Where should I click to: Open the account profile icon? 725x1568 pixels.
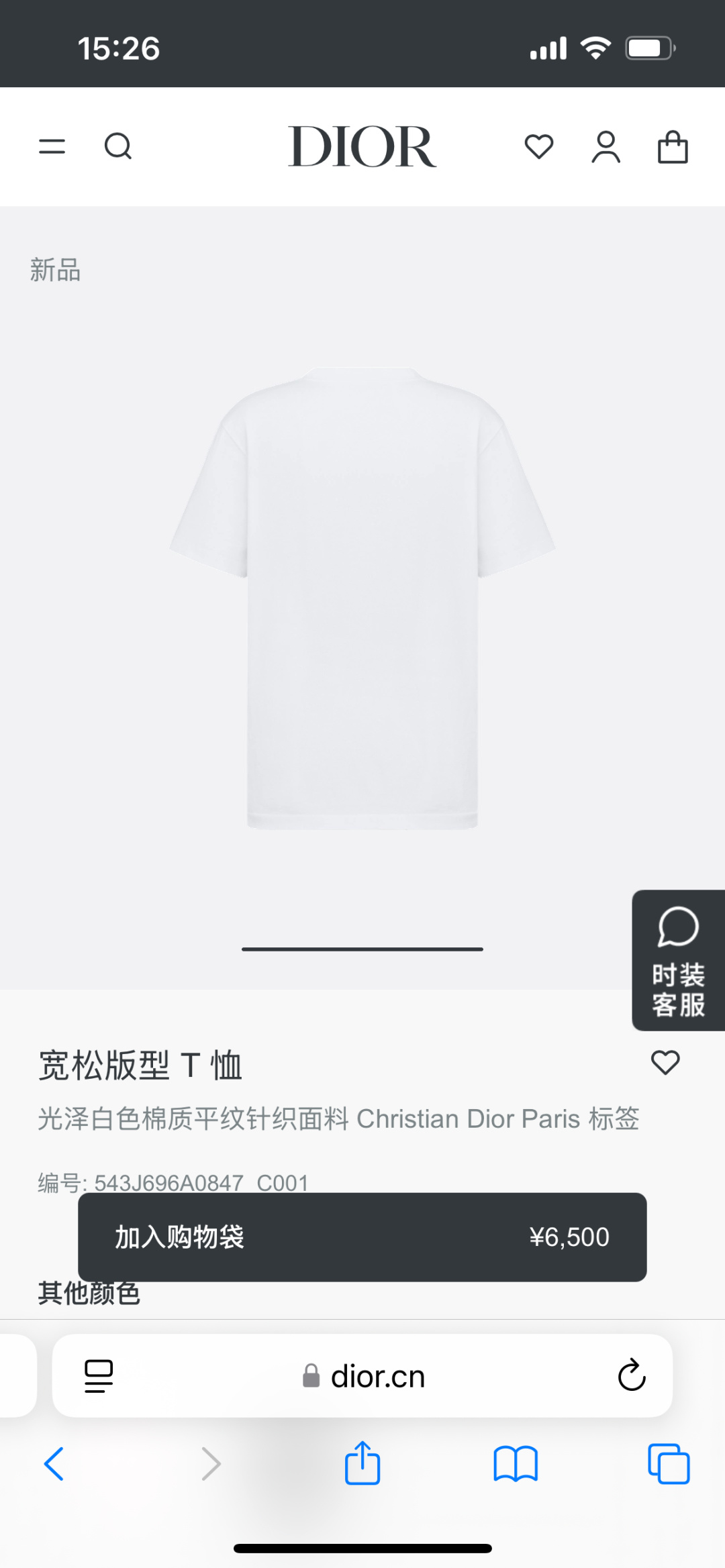point(606,147)
